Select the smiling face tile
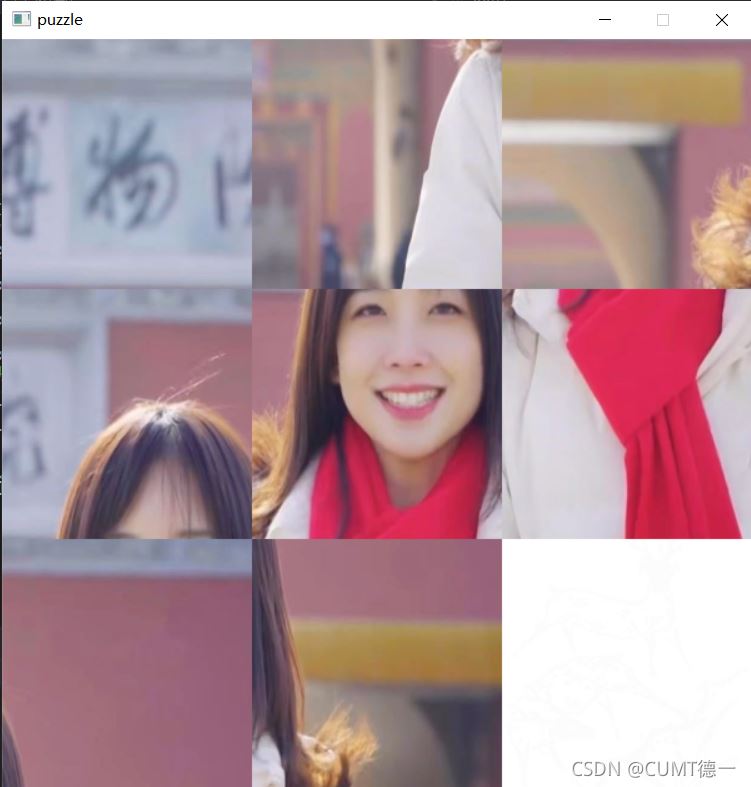 376,414
